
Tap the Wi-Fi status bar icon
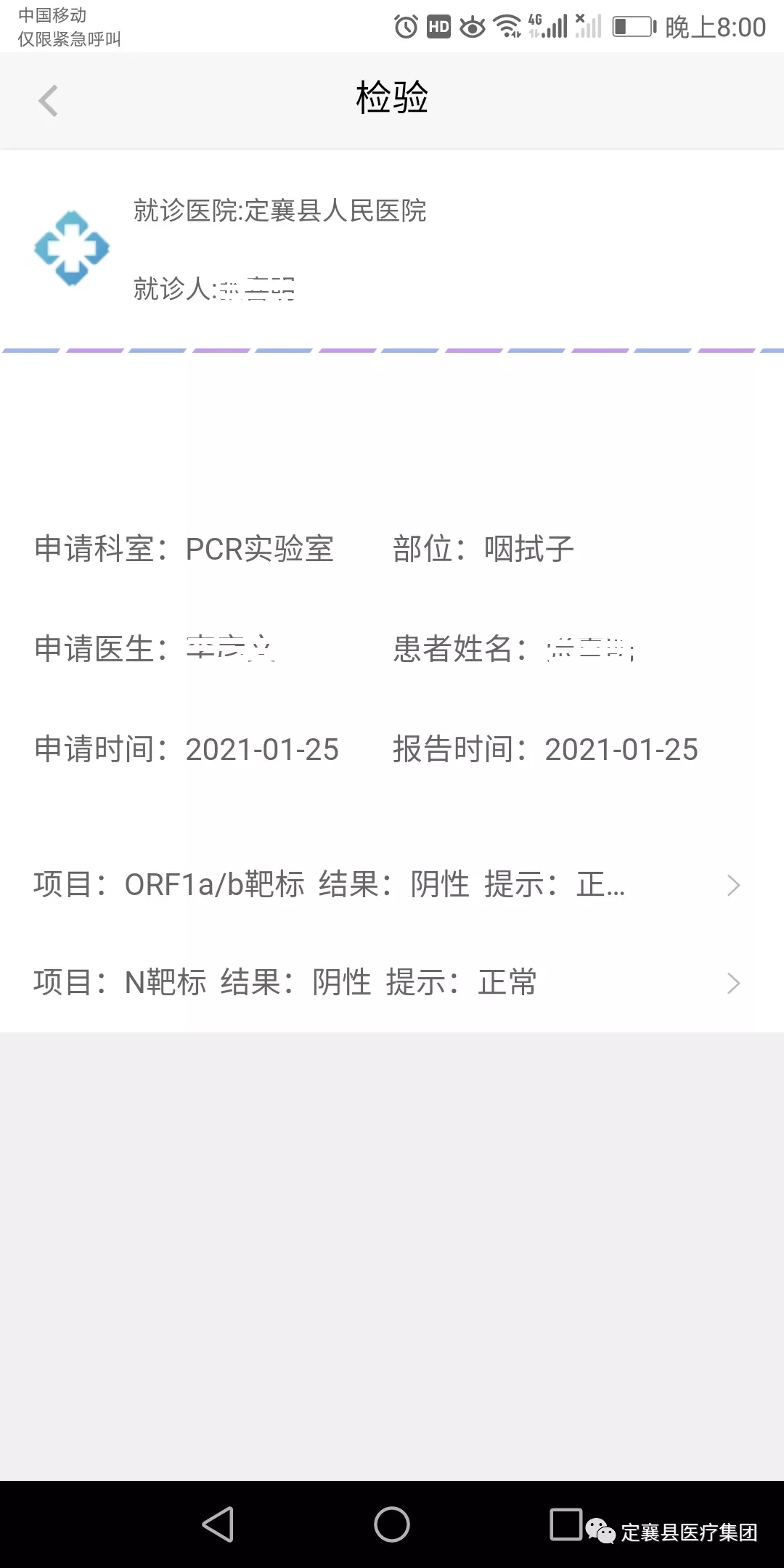click(x=507, y=26)
